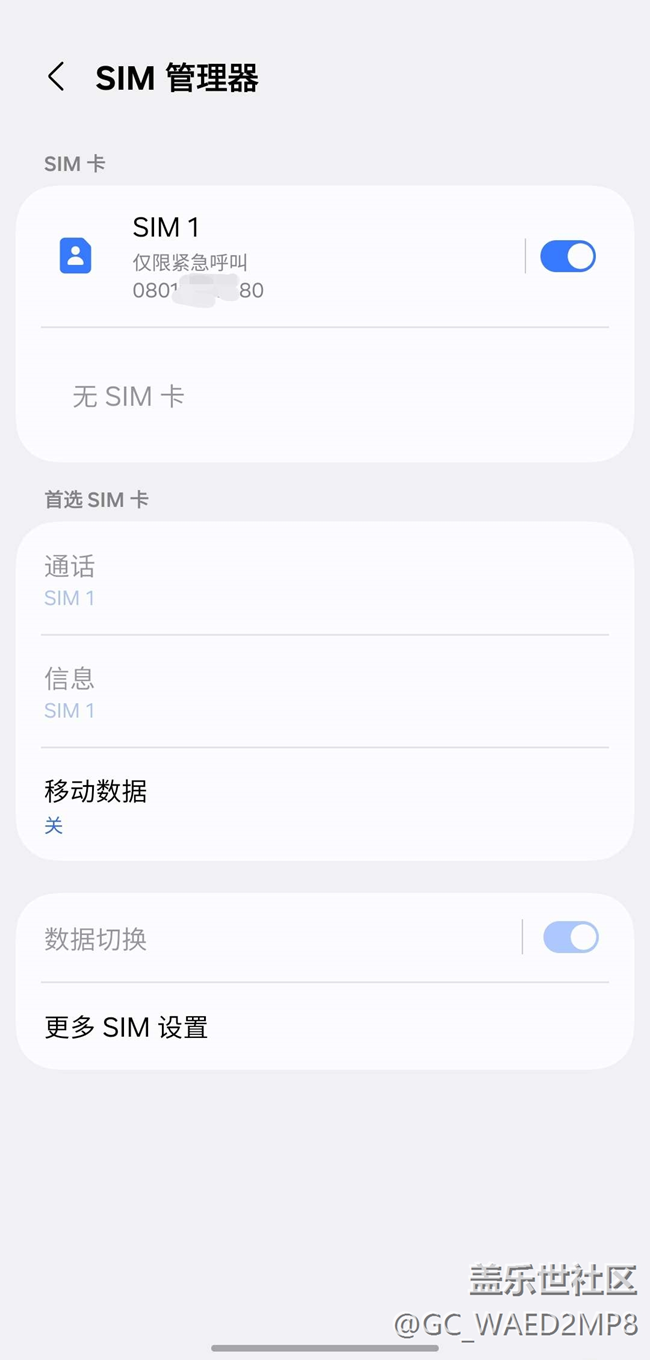
Task: Toggle the 数据切换 switch
Action: (x=570, y=938)
